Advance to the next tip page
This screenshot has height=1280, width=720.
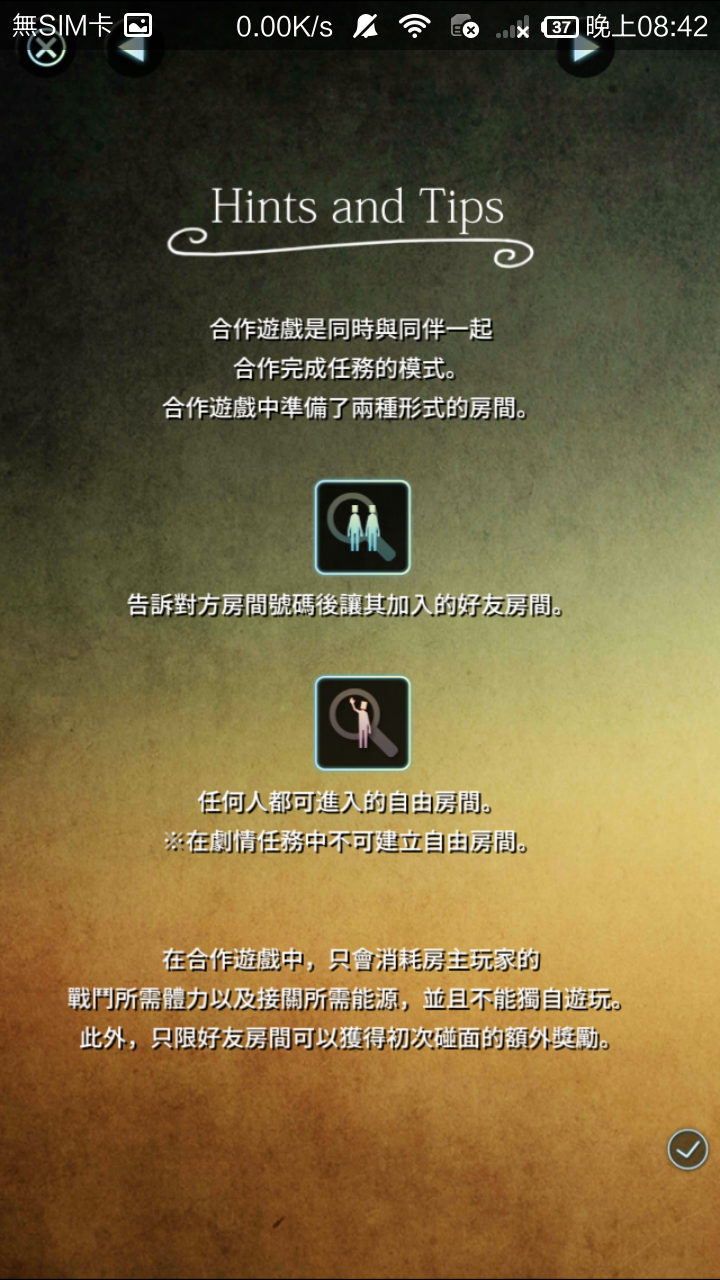(585, 48)
